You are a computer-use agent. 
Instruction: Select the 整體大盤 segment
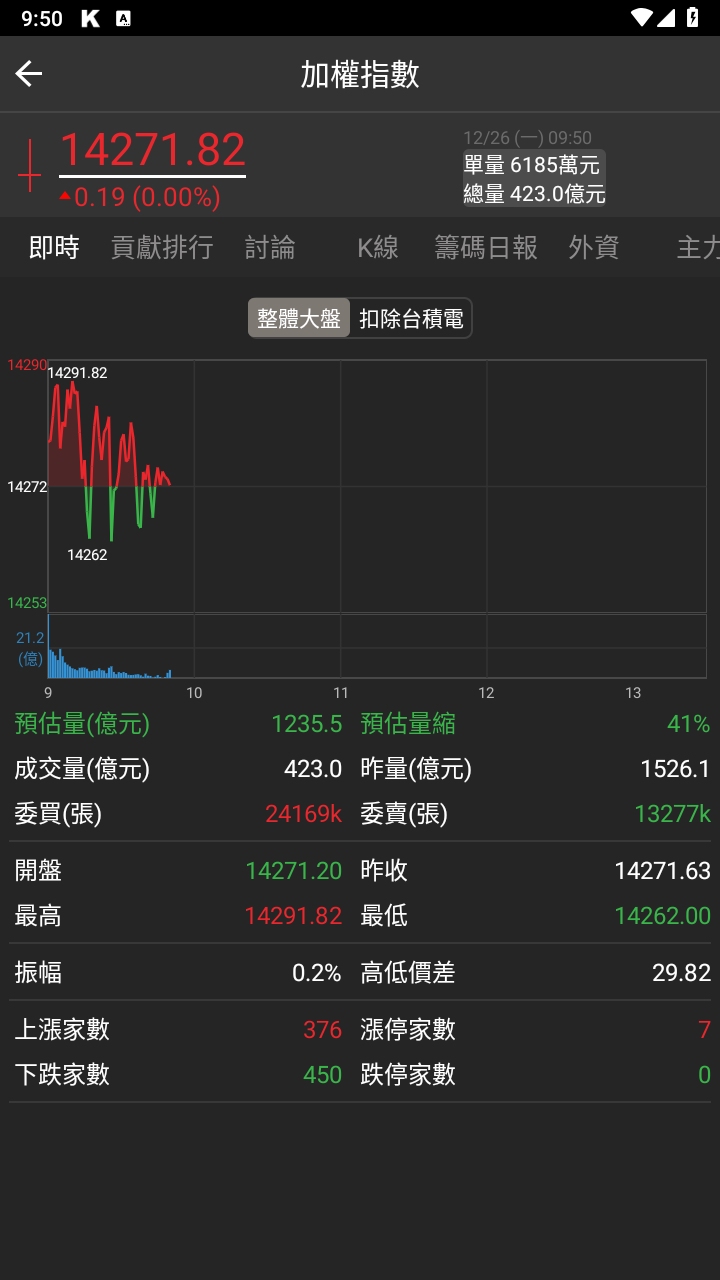point(299,318)
